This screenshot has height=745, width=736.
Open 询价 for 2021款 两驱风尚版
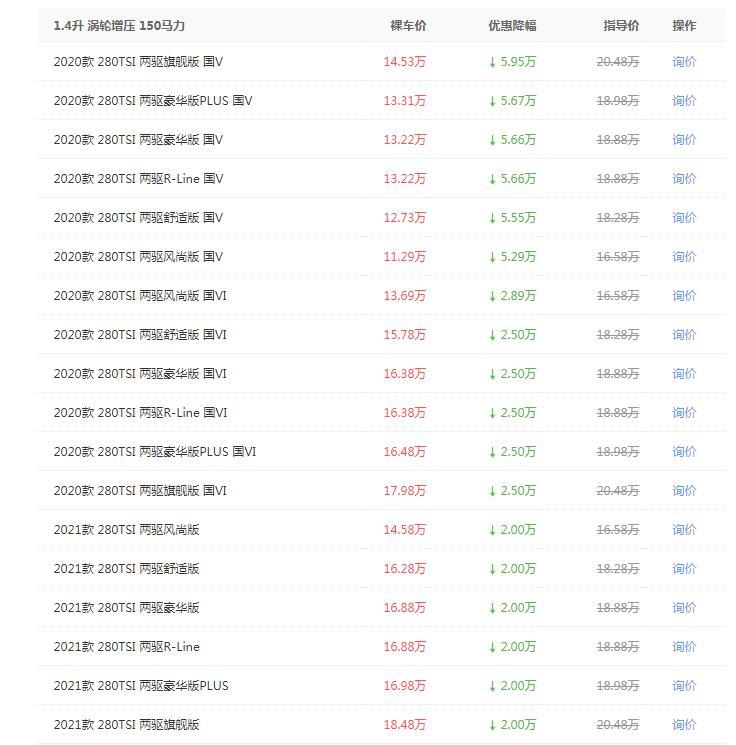684,530
